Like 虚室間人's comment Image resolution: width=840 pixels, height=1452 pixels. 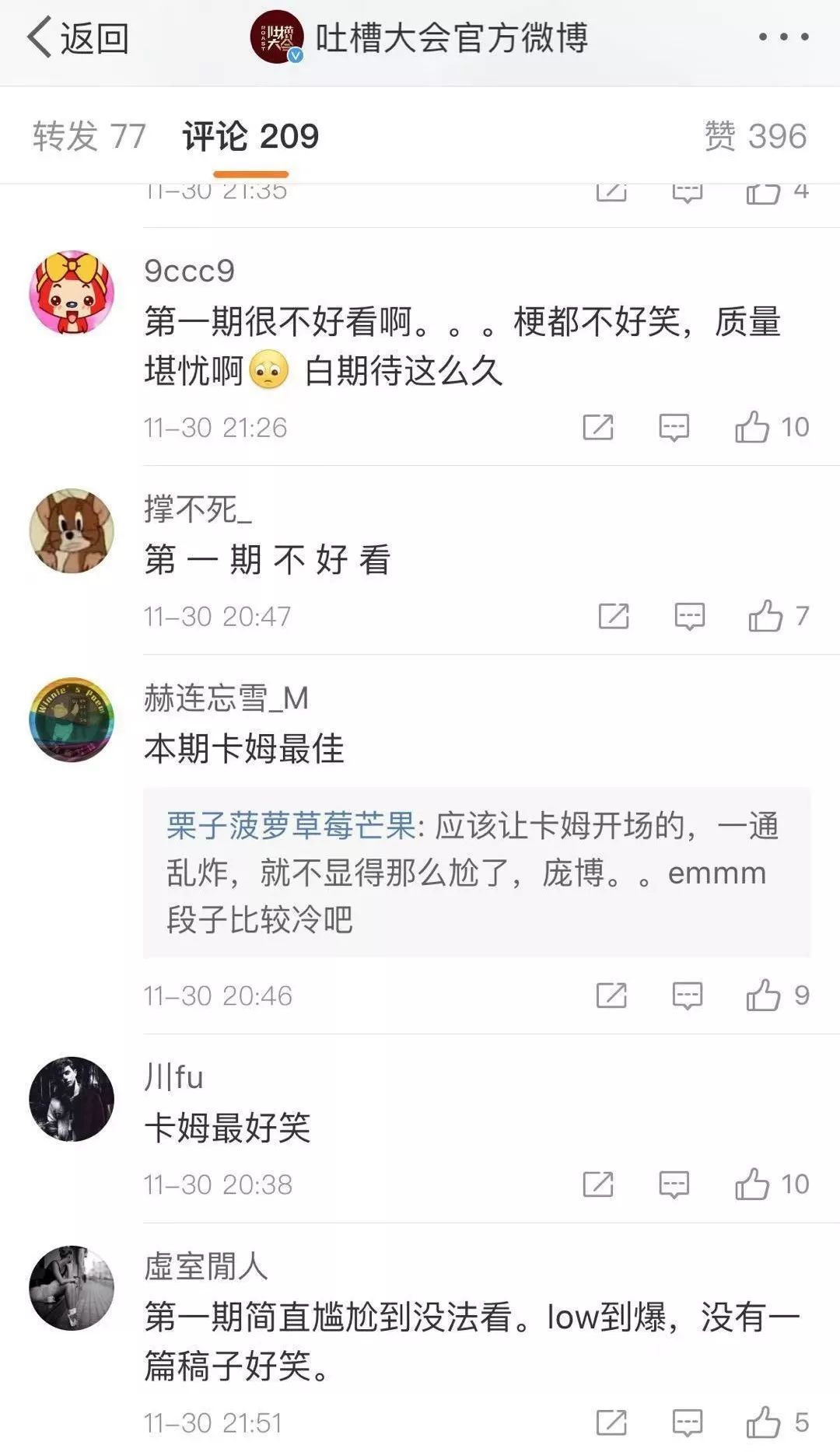(x=763, y=1422)
